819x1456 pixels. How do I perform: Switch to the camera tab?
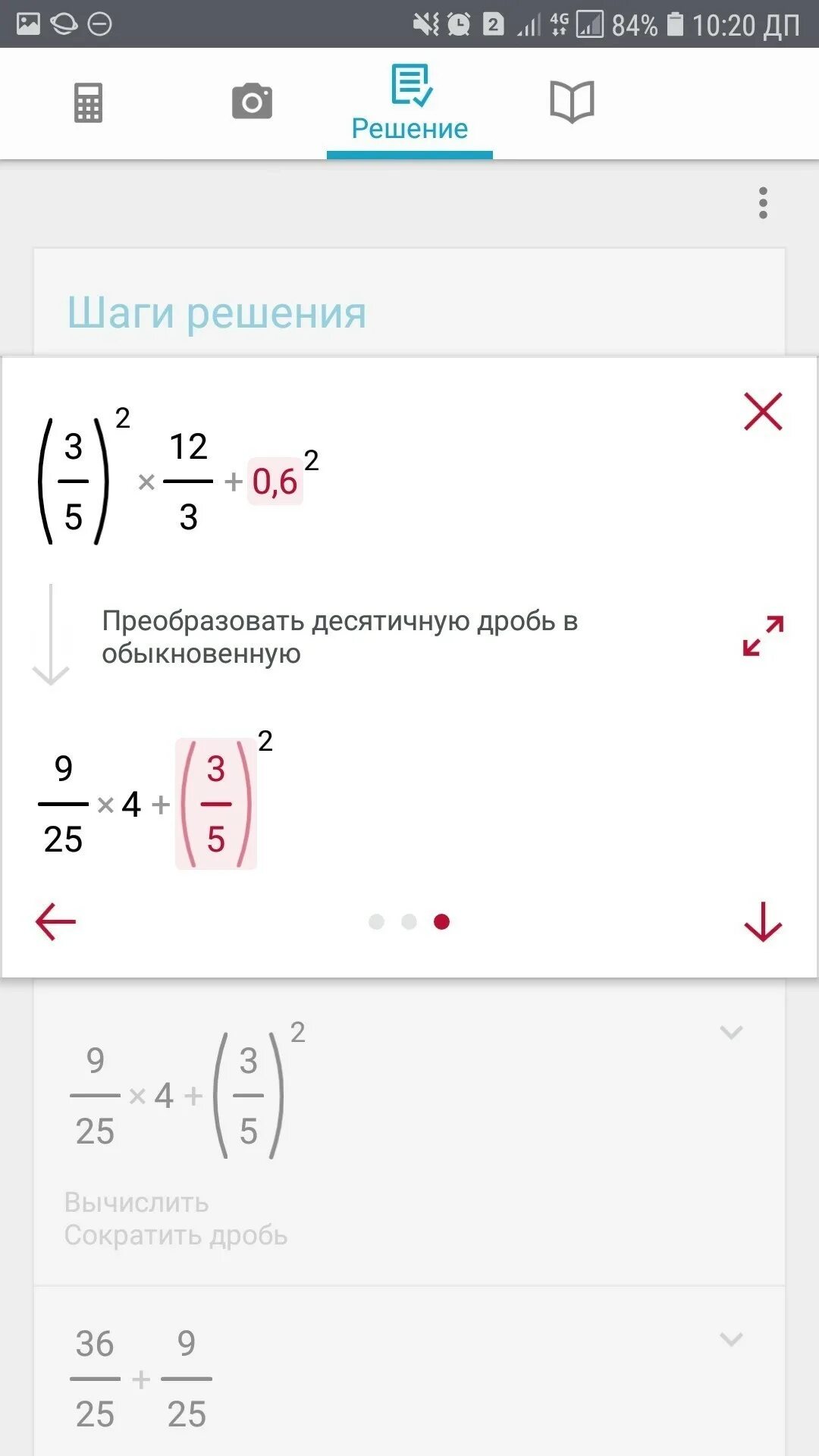click(252, 102)
